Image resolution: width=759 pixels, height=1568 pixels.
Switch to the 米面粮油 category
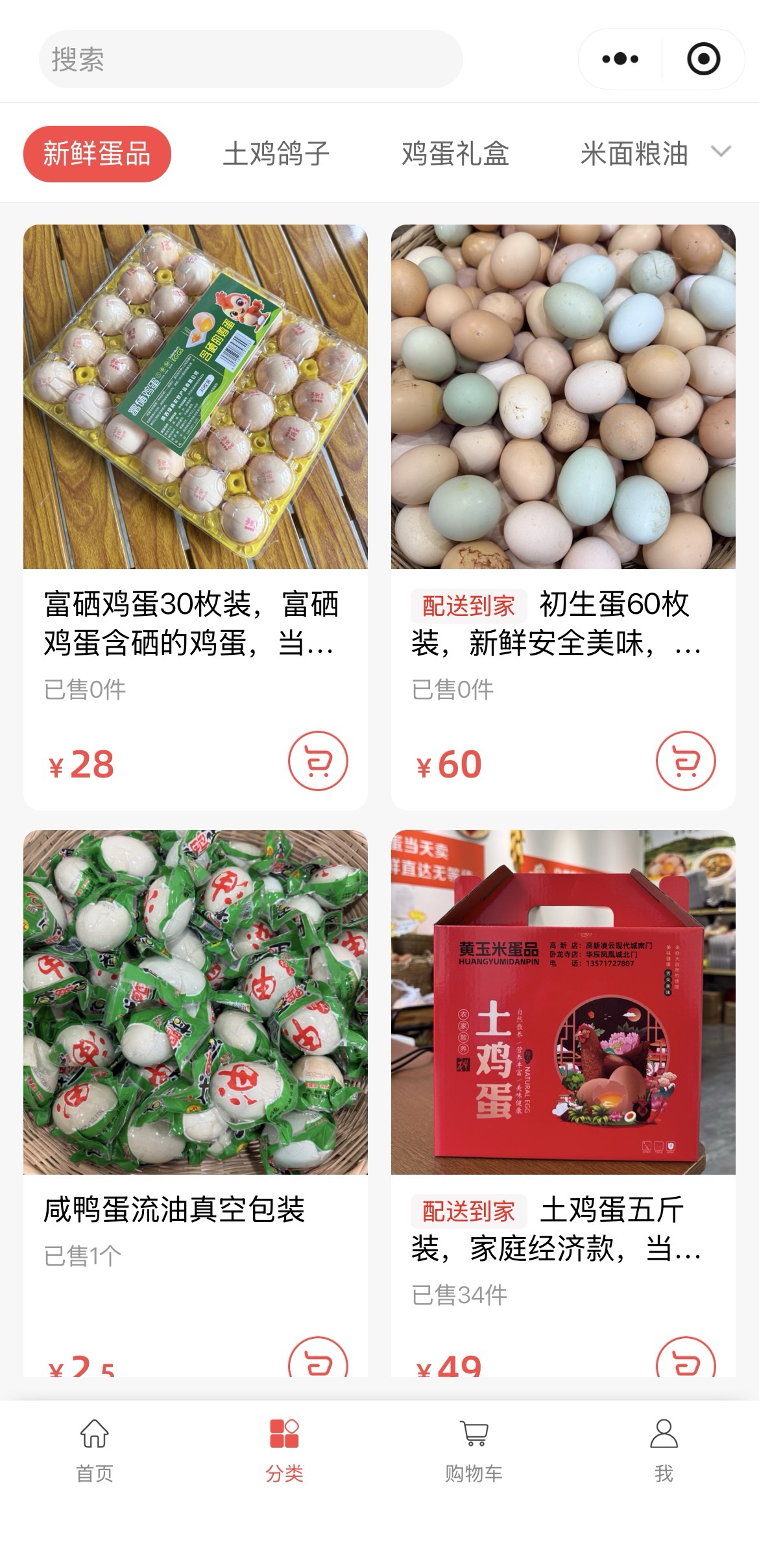pos(634,154)
